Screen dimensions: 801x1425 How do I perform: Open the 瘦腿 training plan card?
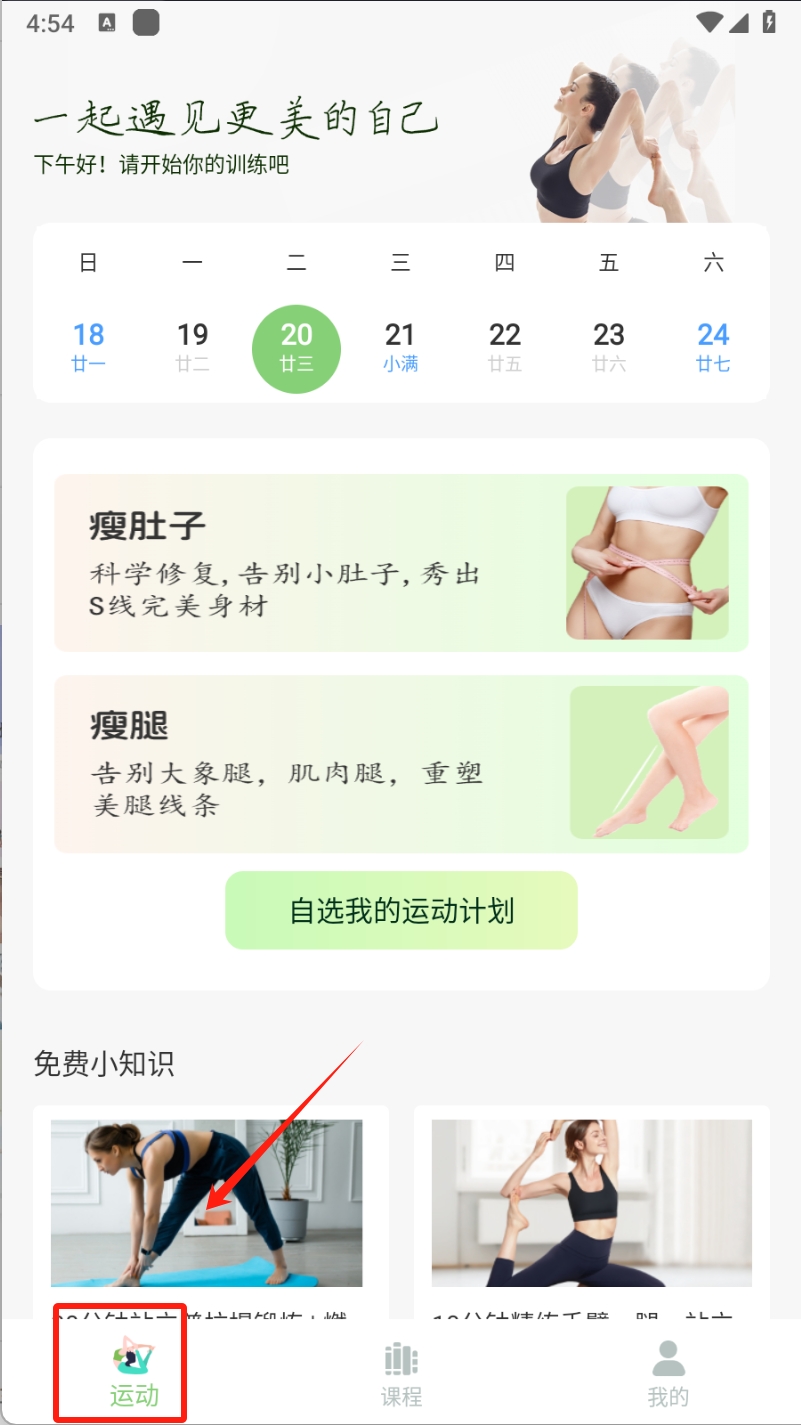tap(401, 764)
